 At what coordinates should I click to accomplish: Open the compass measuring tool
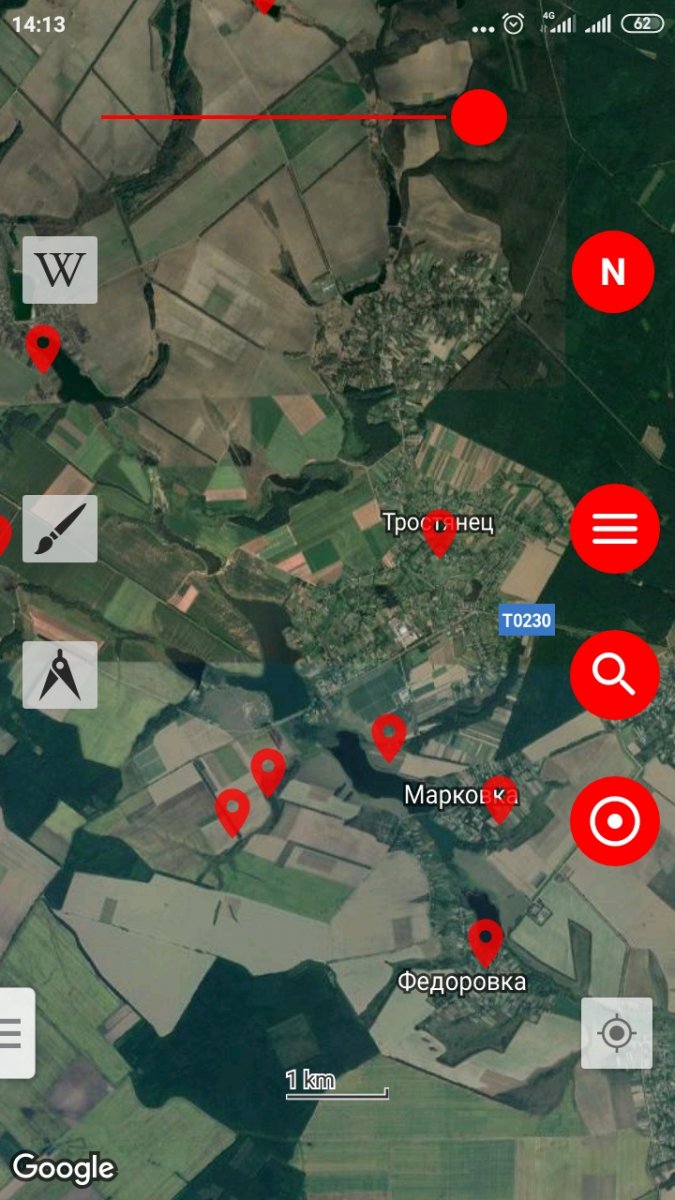[60, 675]
